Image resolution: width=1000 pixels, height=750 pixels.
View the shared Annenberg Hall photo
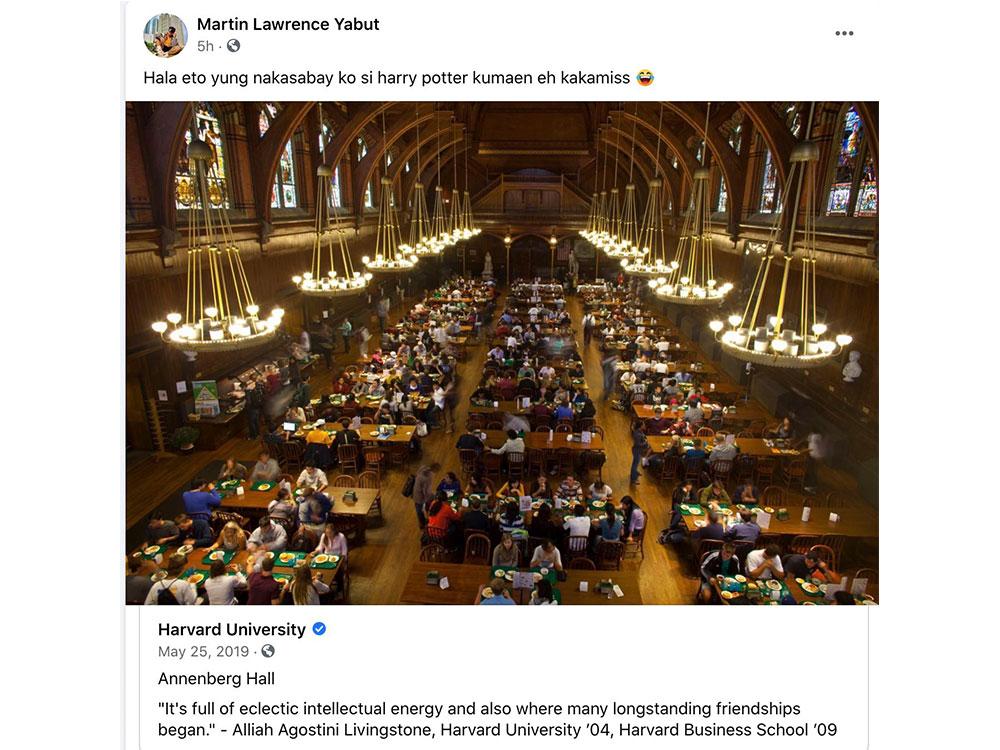(x=501, y=352)
